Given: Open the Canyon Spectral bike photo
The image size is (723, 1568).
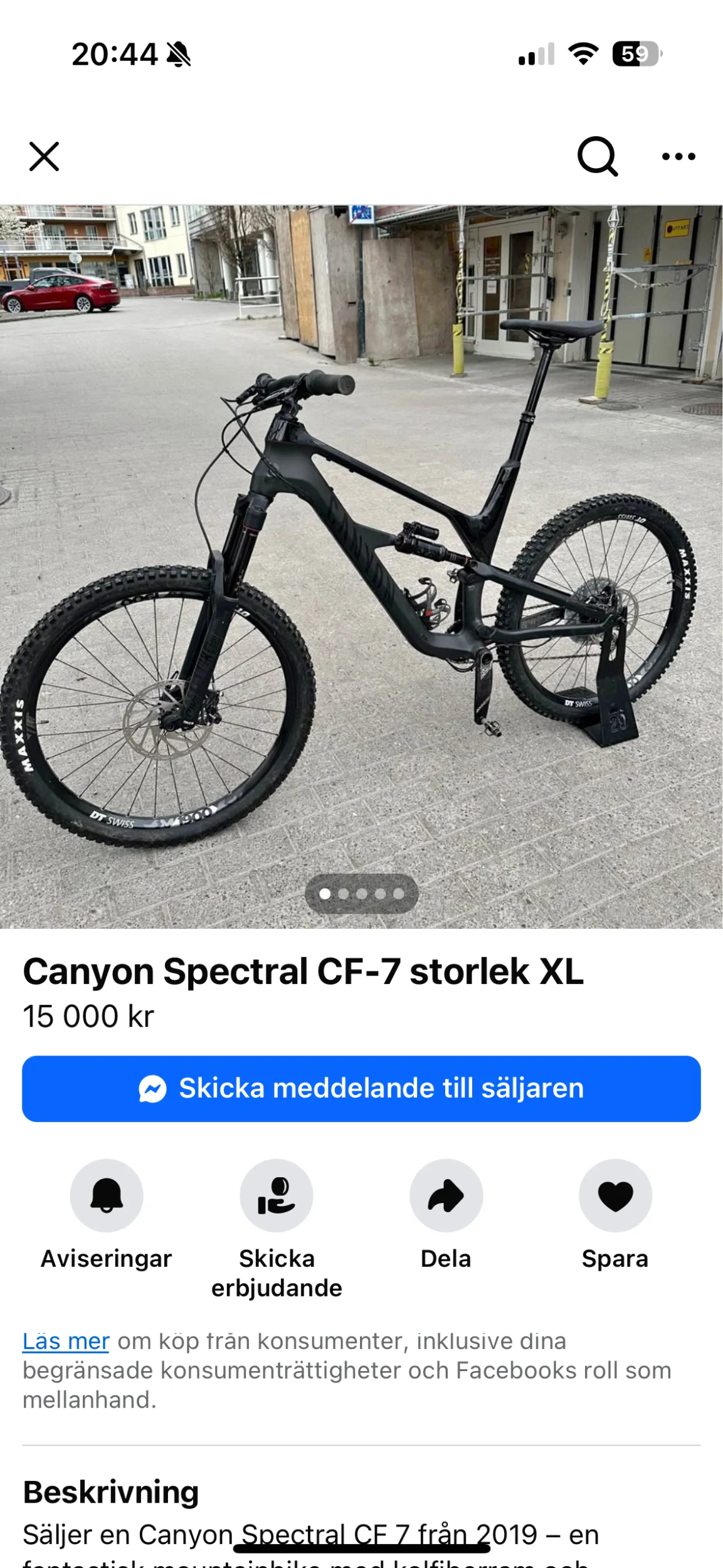Looking at the screenshot, I should click(361, 566).
